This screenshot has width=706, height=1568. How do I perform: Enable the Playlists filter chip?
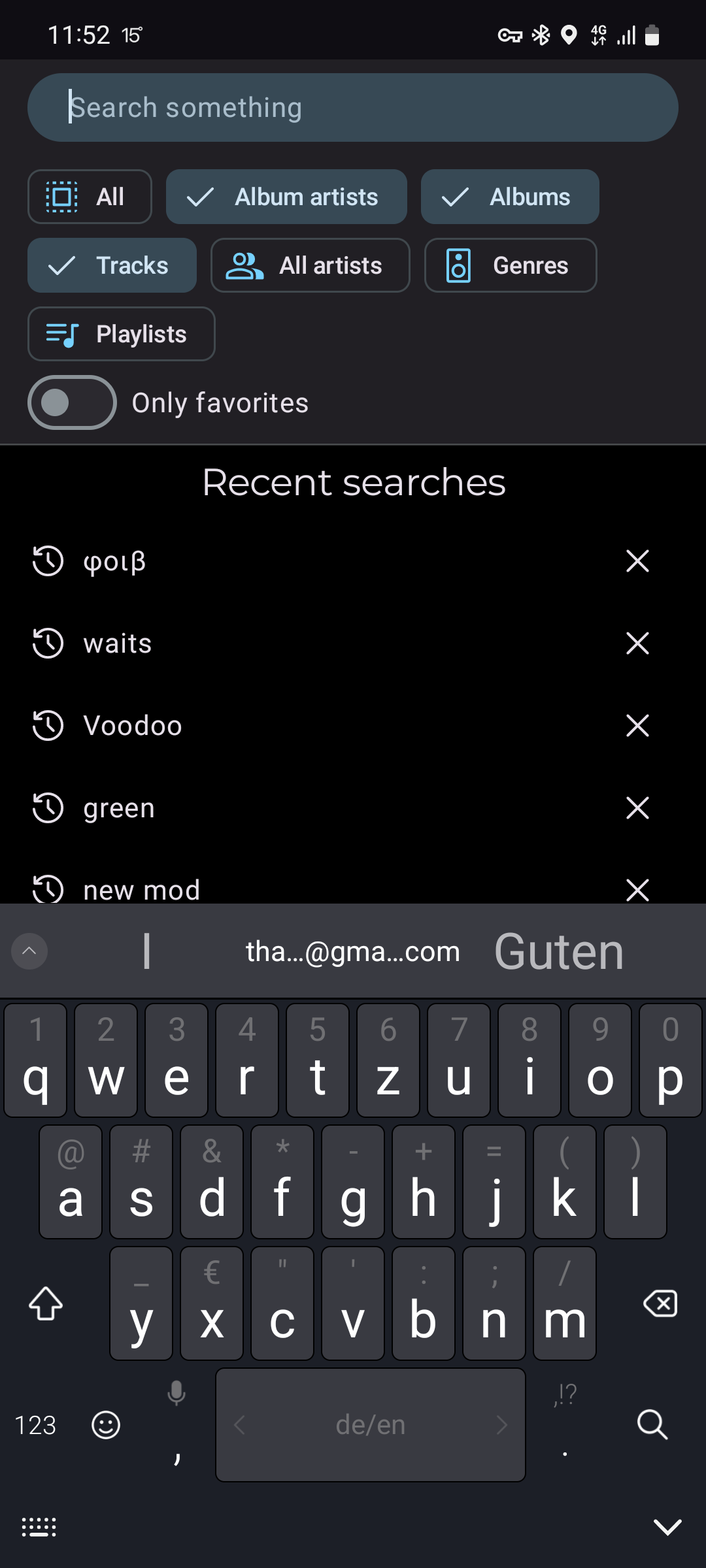pyautogui.click(x=122, y=334)
